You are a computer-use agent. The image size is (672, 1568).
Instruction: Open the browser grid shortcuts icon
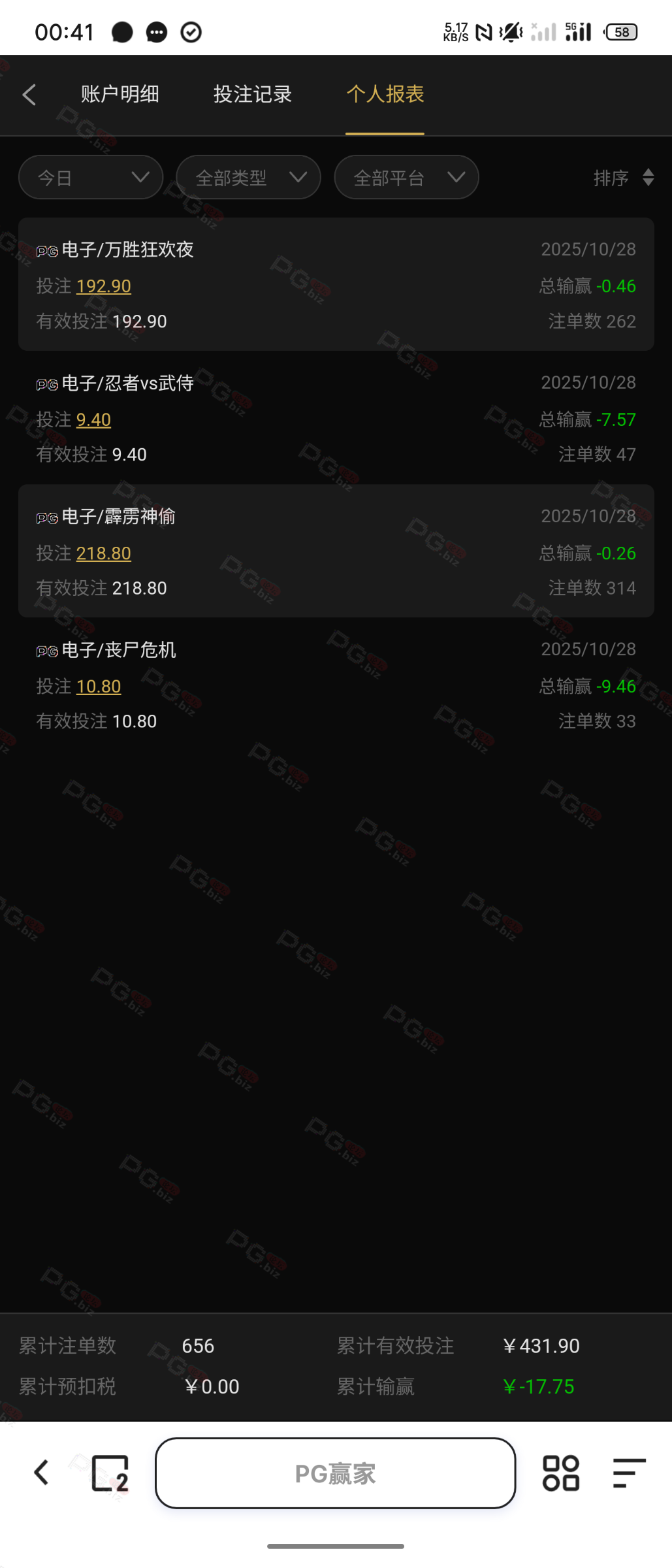[561, 1473]
